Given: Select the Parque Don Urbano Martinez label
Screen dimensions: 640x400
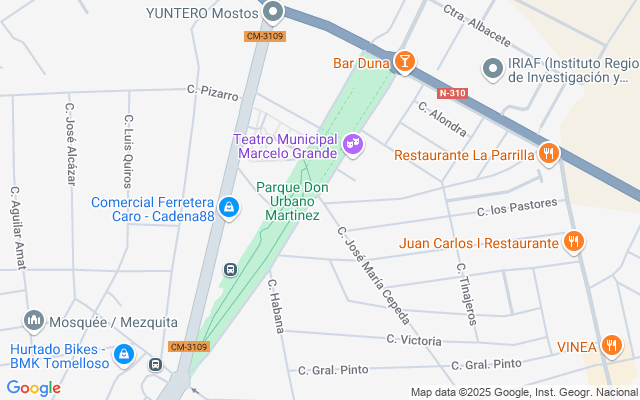Looking at the screenshot, I should pos(292,201).
